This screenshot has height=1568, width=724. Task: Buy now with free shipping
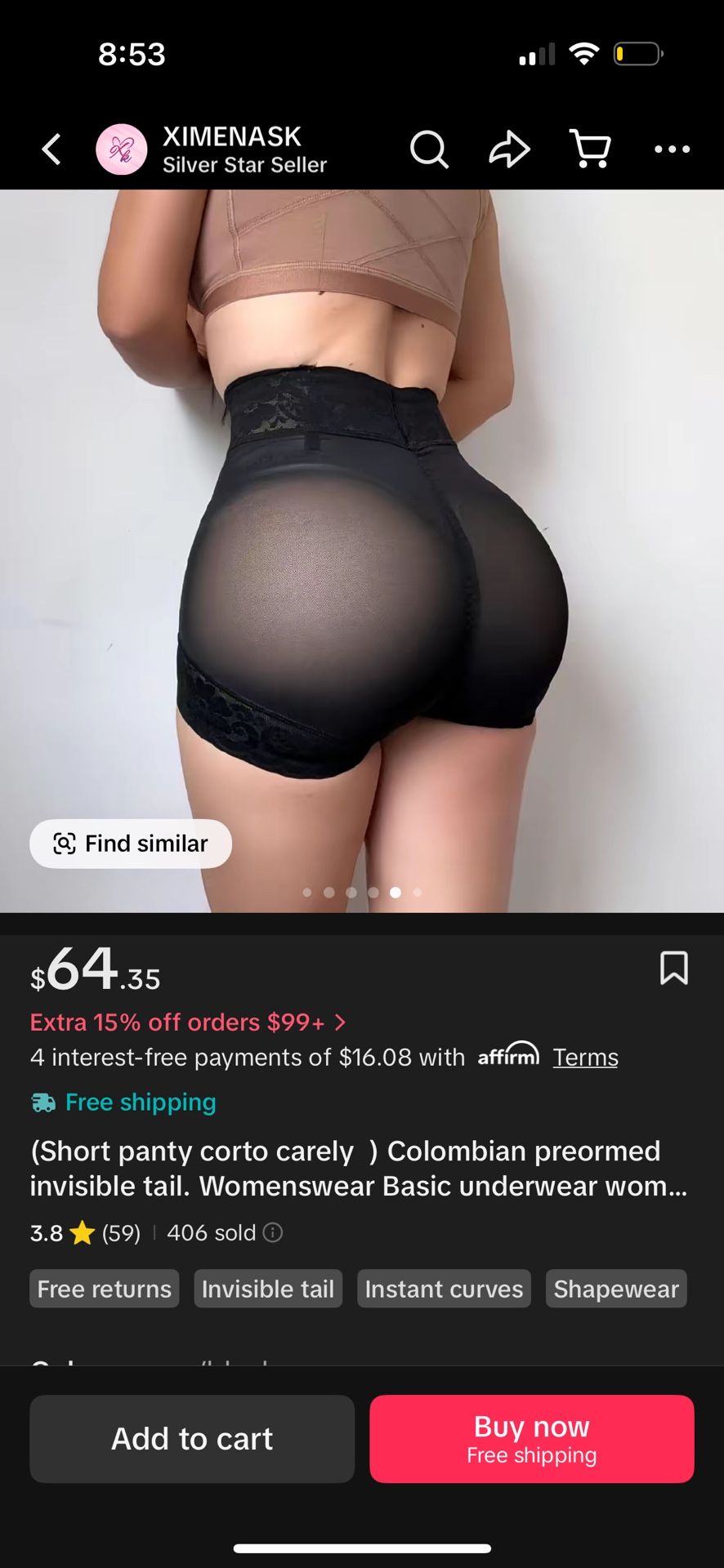click(532, 1439)
